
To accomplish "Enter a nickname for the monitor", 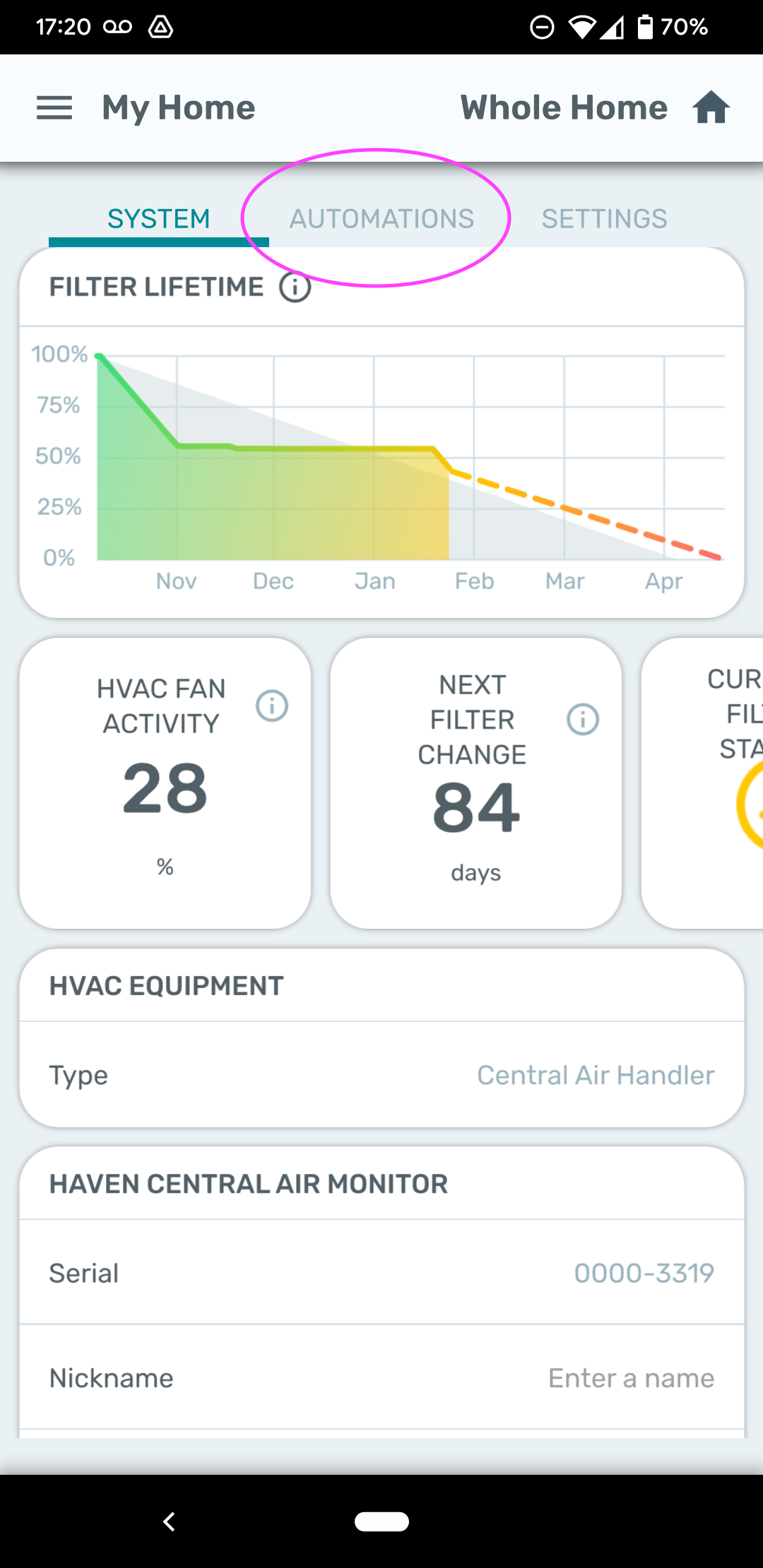I will (381, 1377).
